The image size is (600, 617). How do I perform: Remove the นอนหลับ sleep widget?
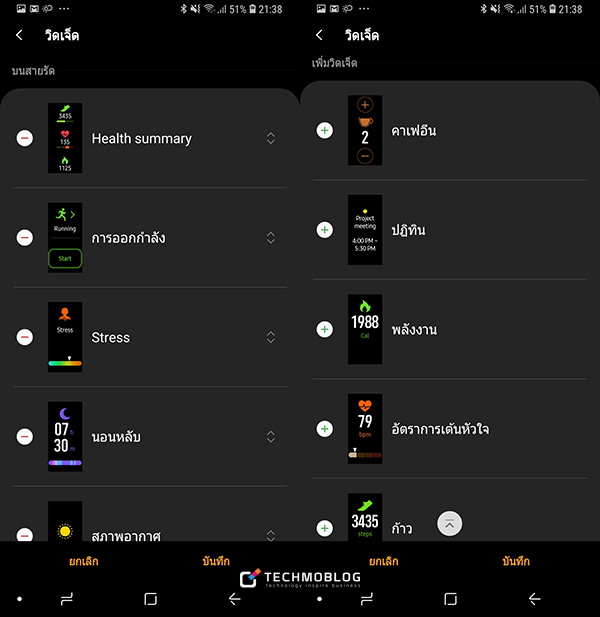tap(24, 436)
